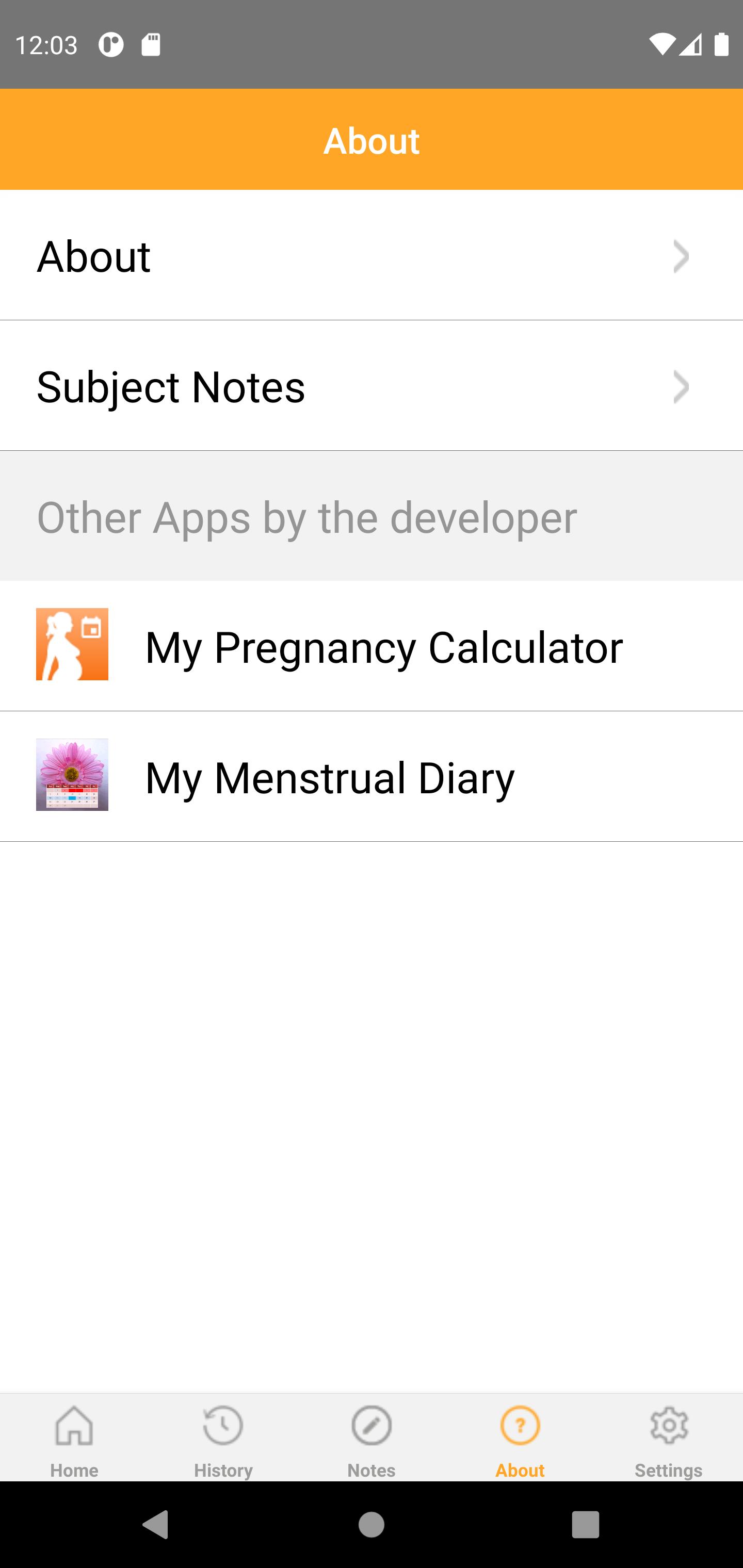The image size is (743, 1568).
Task: Expand the About row chevron
Action: [681, 256]
